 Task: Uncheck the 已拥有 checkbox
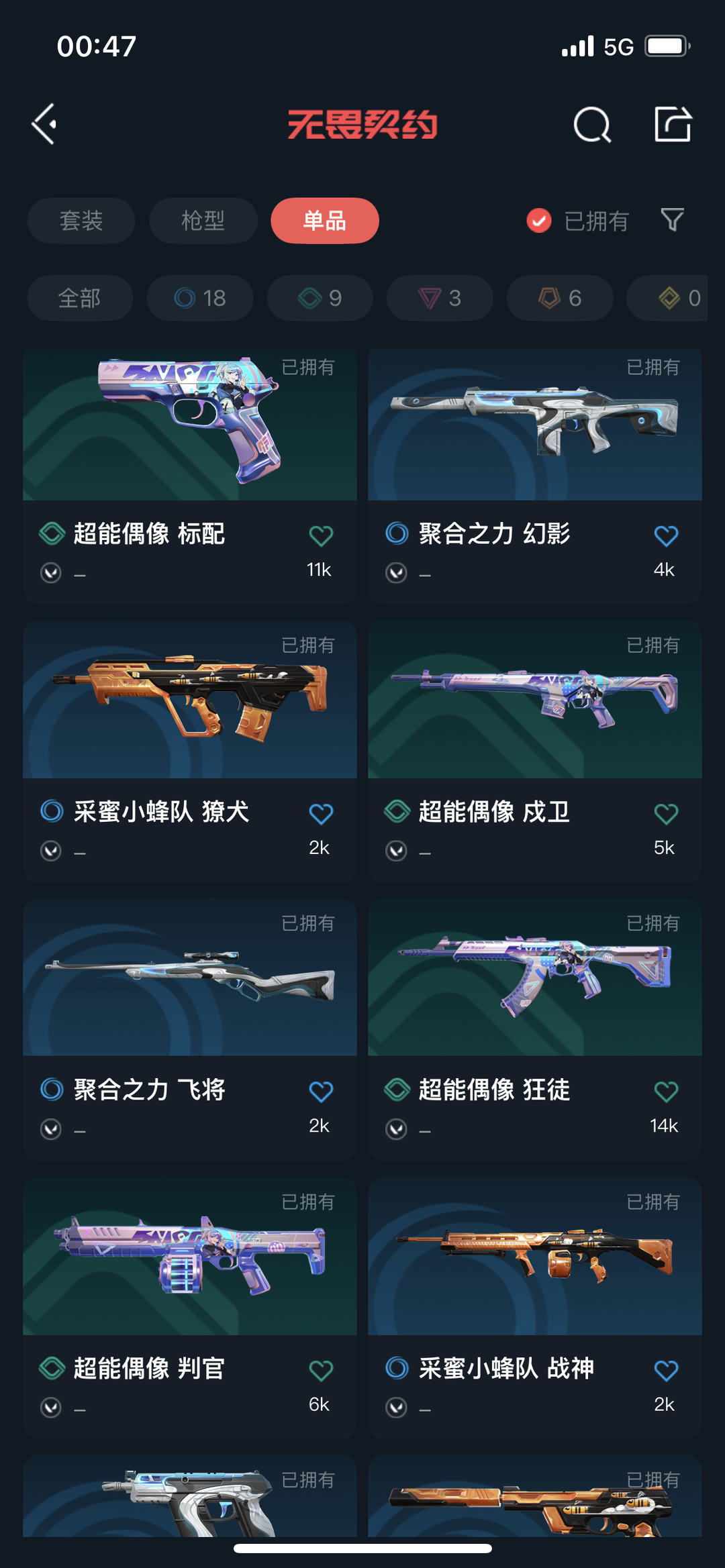tap(539, 221)
